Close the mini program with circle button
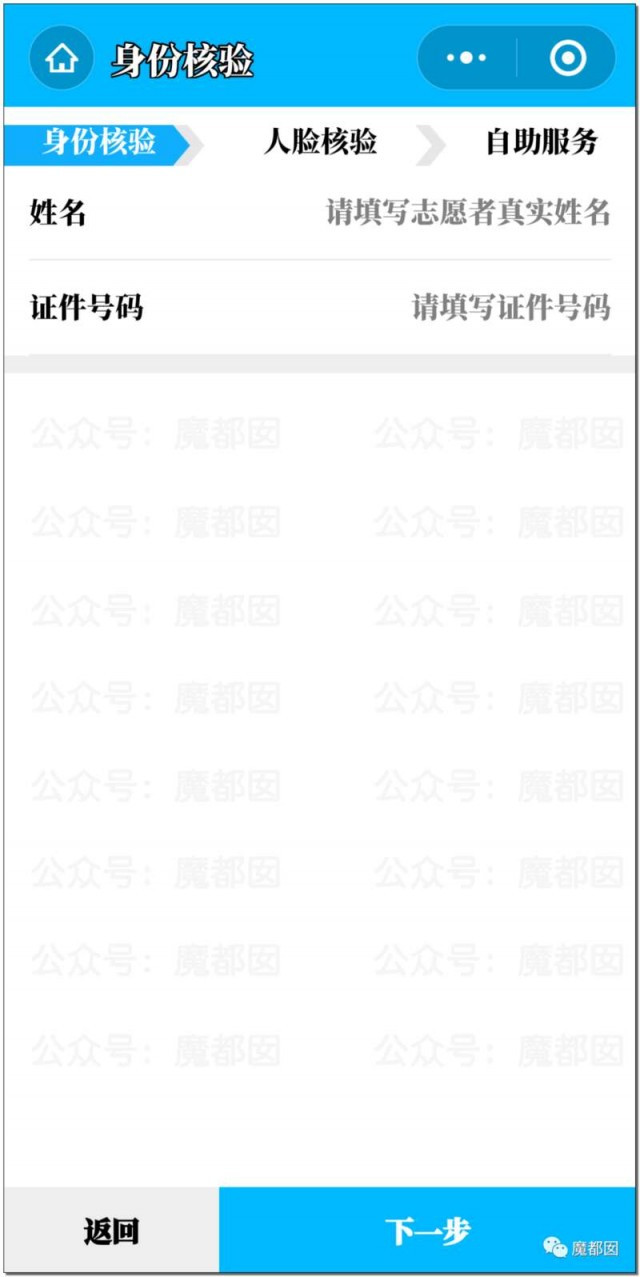This screenshot has width=640, height=1277. (x=568, y=58)
